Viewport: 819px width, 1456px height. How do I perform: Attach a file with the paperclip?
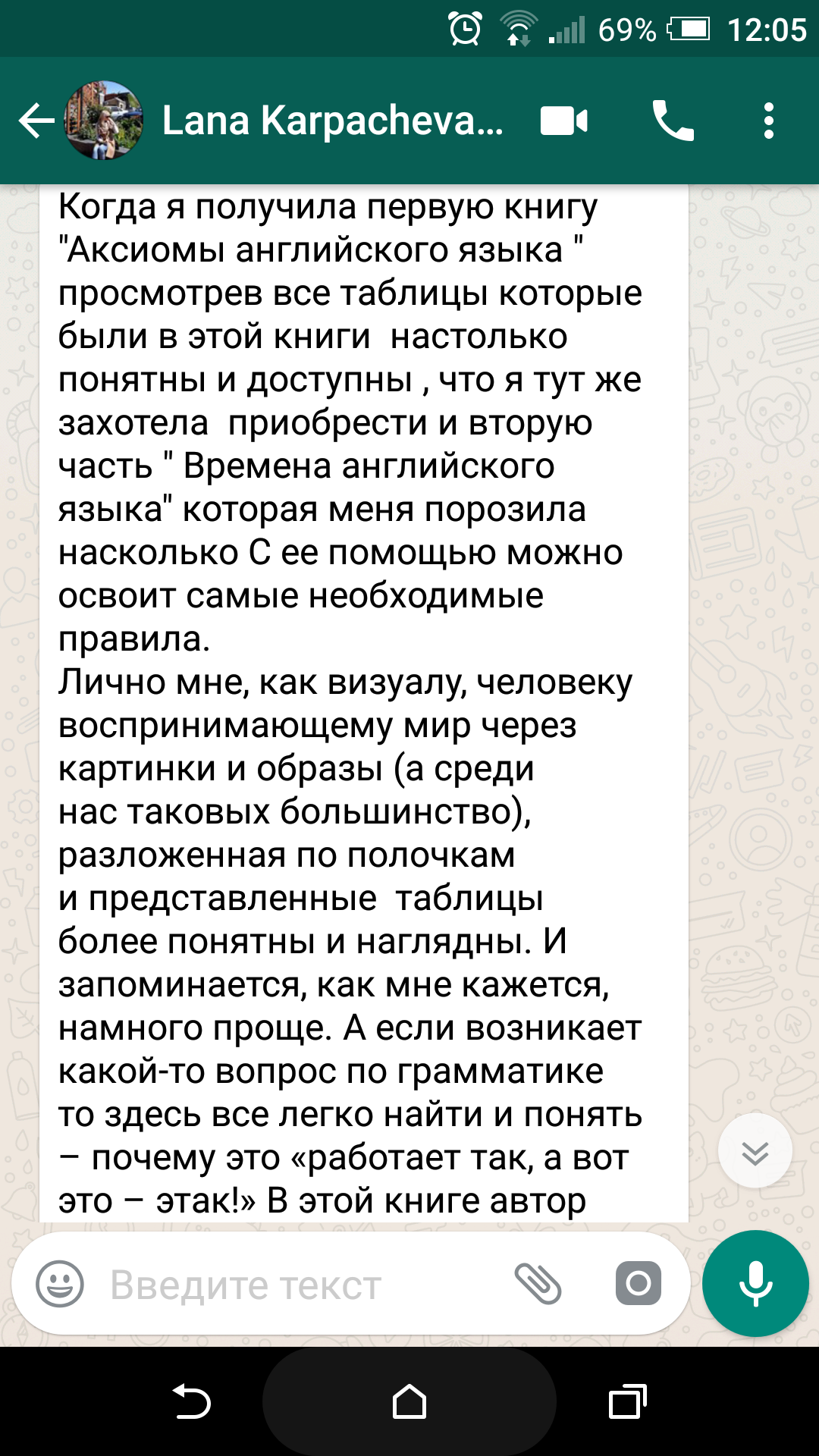point(538,1284)
